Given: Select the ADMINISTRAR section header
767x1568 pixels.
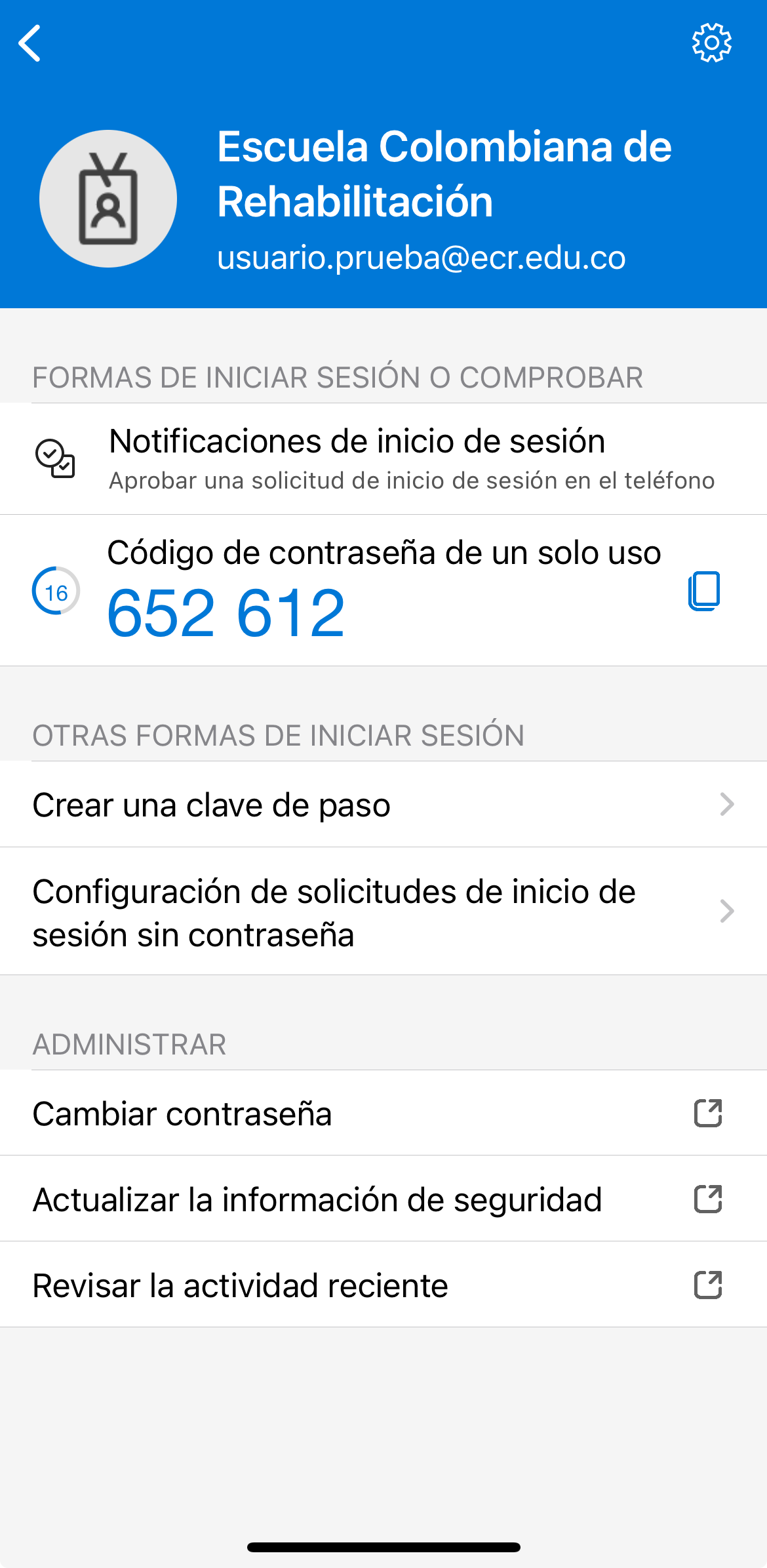Looking at the screenshot, I should (x=128, y=1045).
